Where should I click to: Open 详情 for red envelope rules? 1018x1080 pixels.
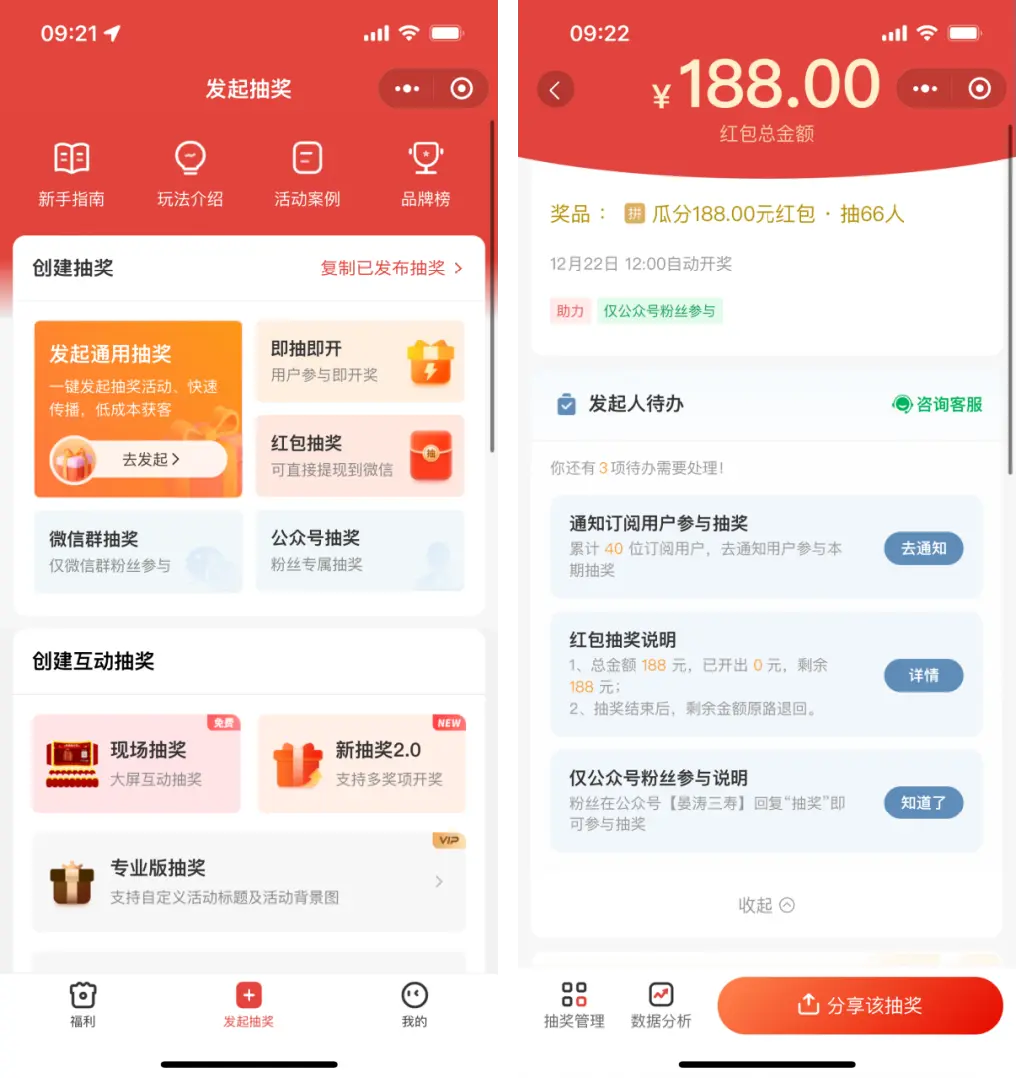(x=923, y=675)
